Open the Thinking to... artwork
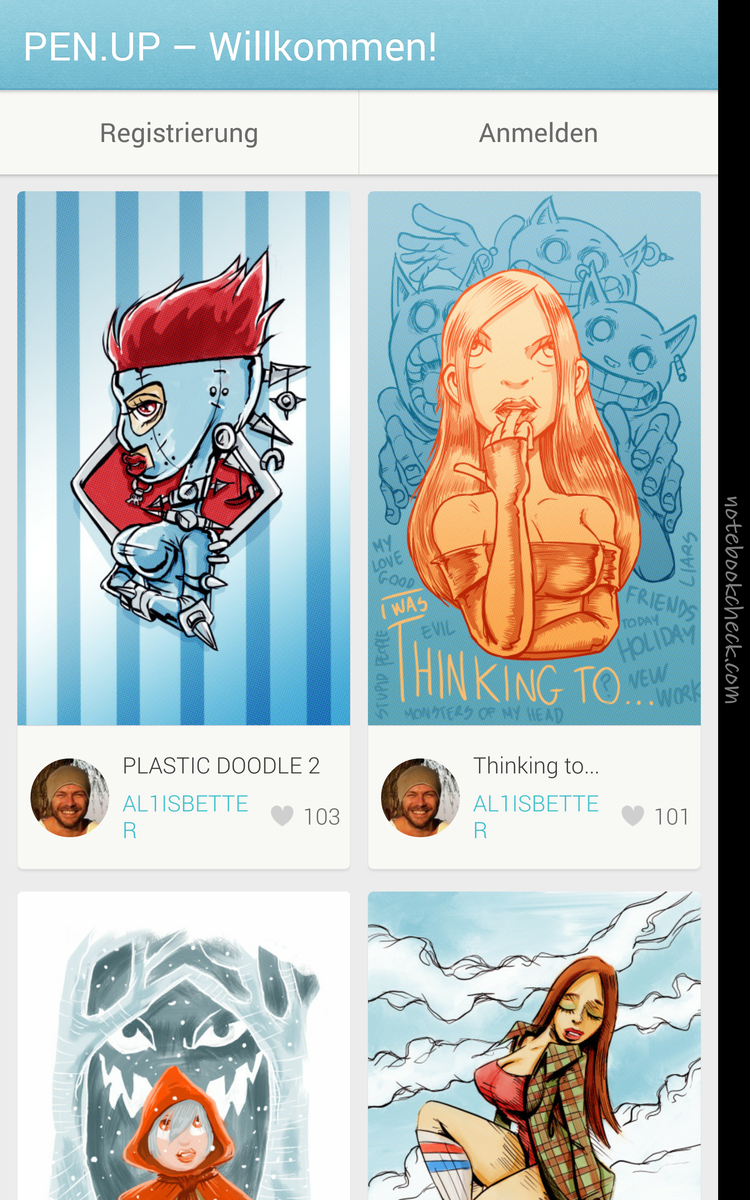The width and height of the screenshot is (750, 1200). point(534,458)
